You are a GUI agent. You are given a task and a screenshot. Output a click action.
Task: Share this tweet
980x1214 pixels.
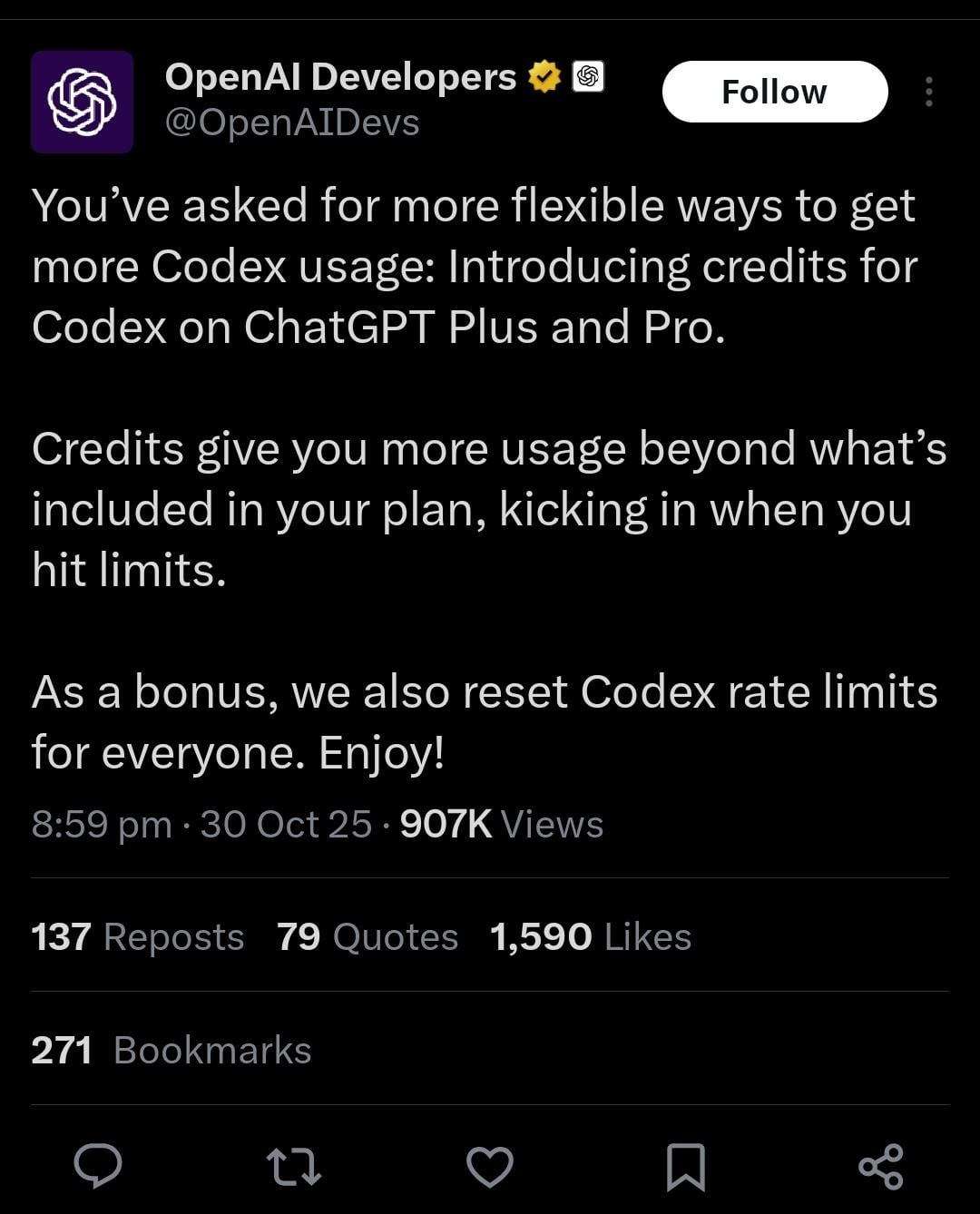880,1167
